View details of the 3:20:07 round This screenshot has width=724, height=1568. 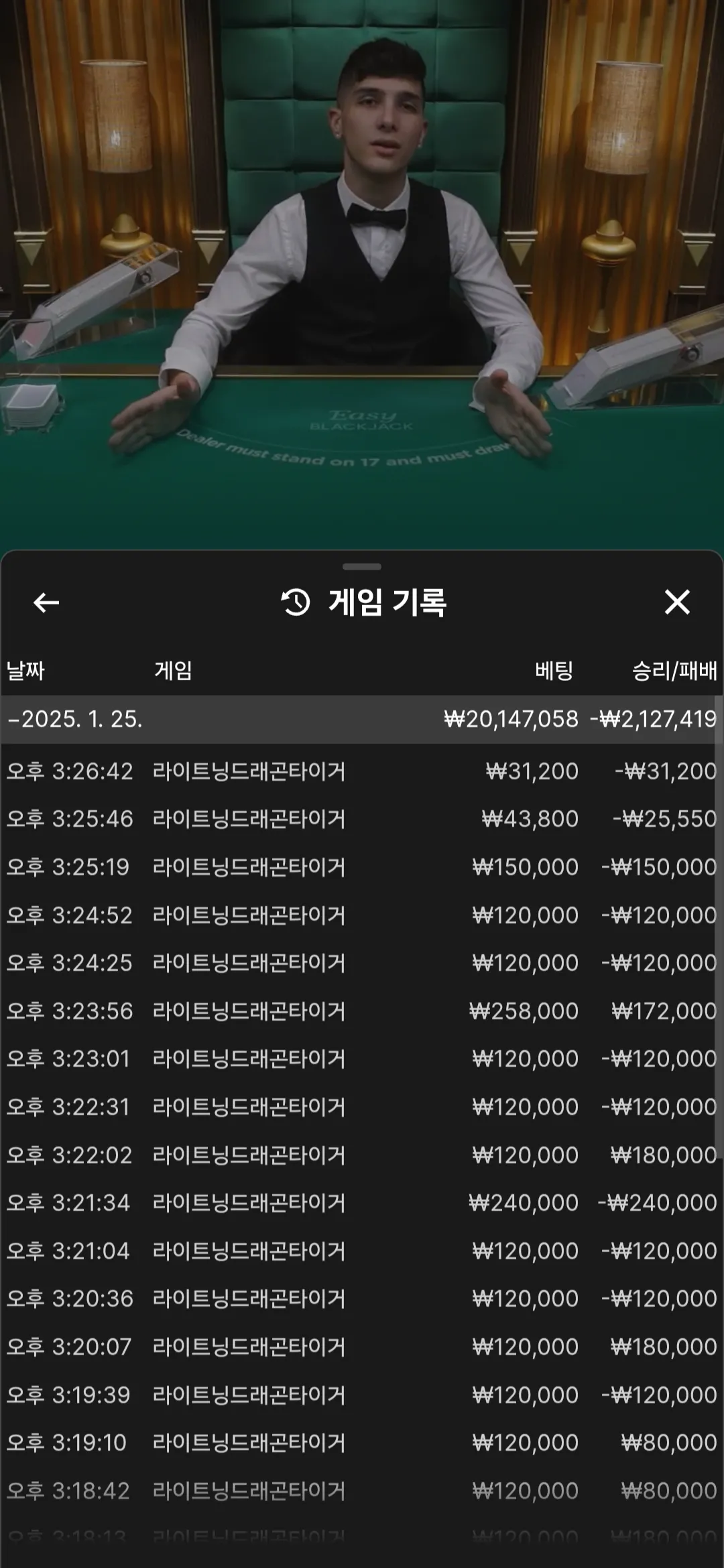click(x=362, y=1347)
